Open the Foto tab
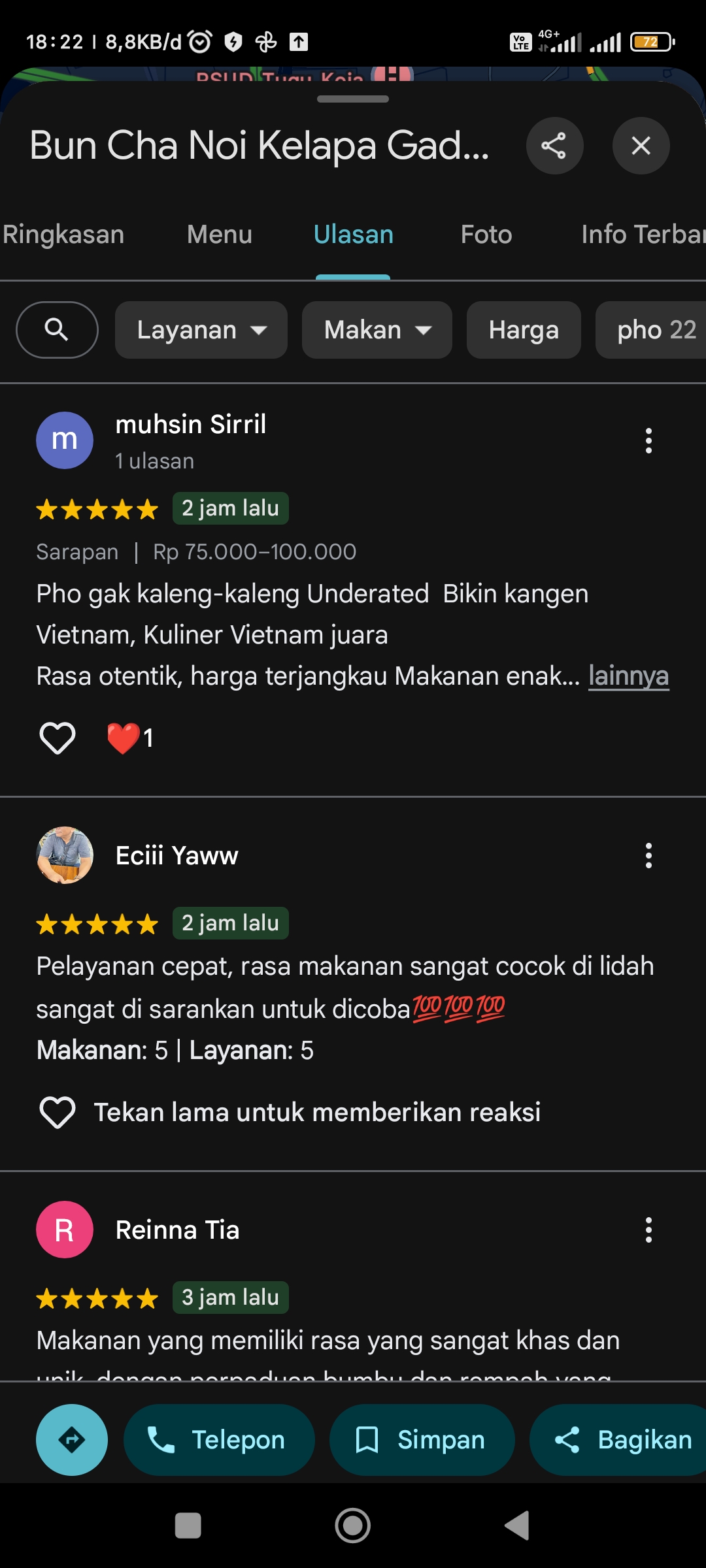This screenshot has height=1568, width=706. click(x=486, y=235)
